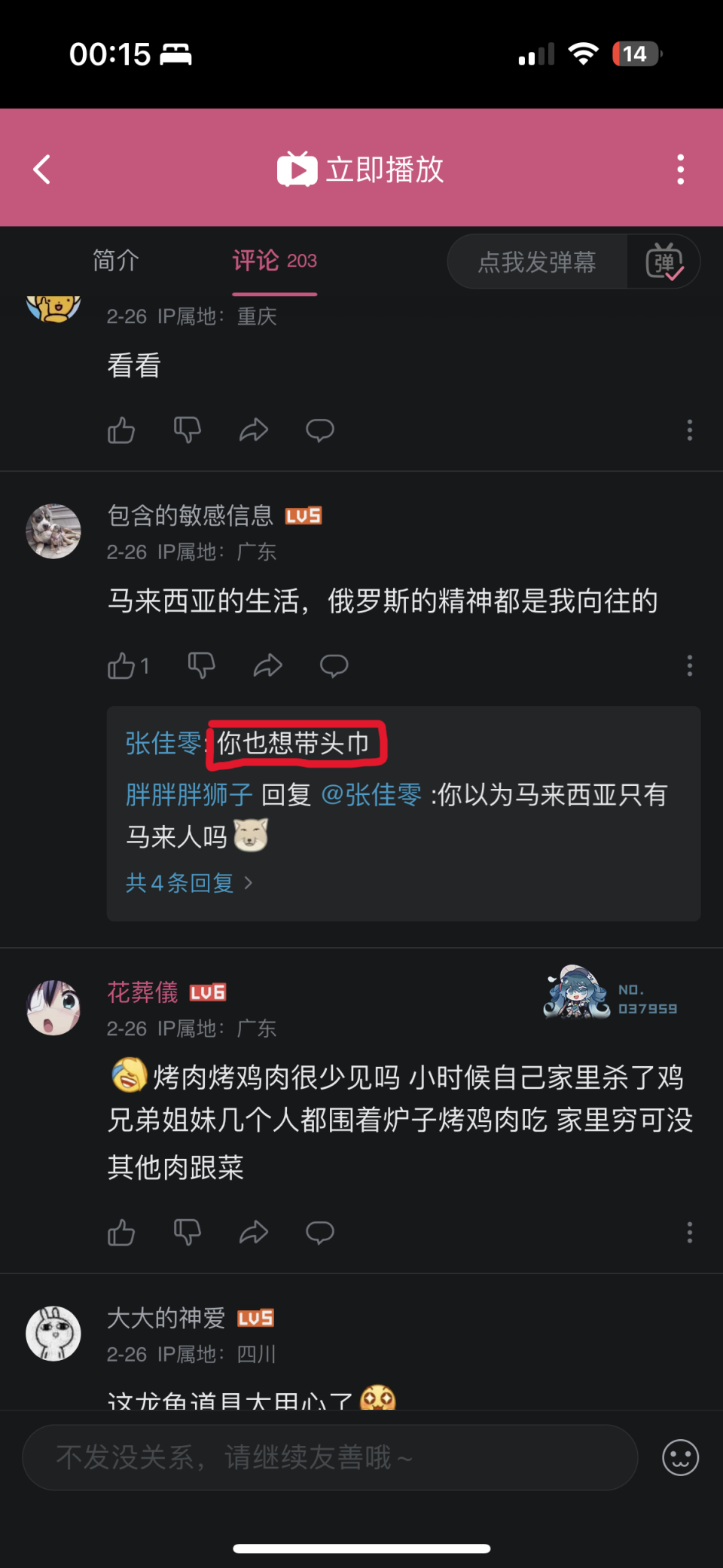
Task: Dislike the comment 看看
Action: point(187,430)
